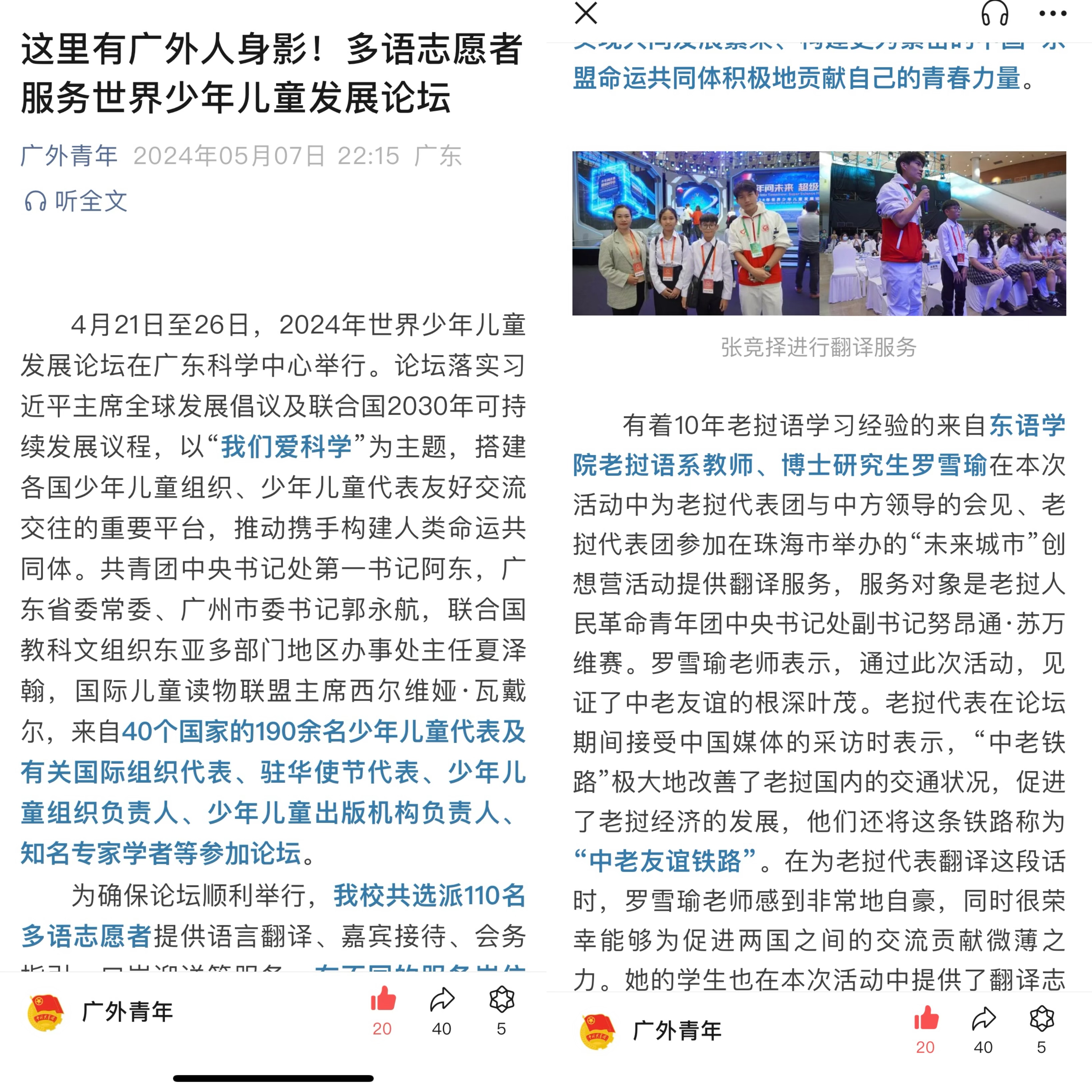Tap the headphones icon in the top bar
1092x1092 pixels.
994,13
